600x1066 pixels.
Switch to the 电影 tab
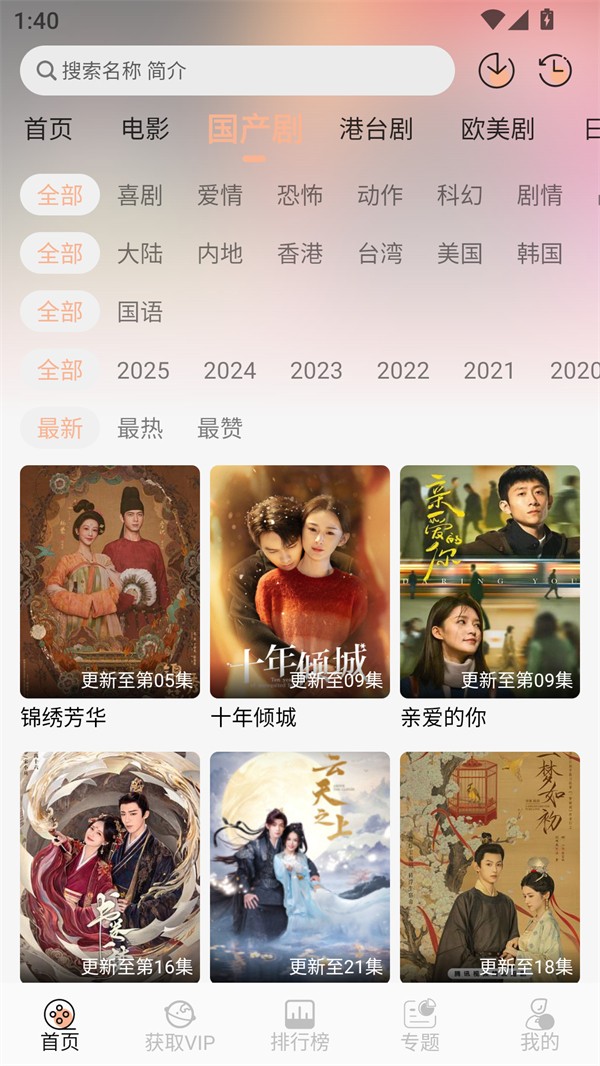click(x=145, y=129)
